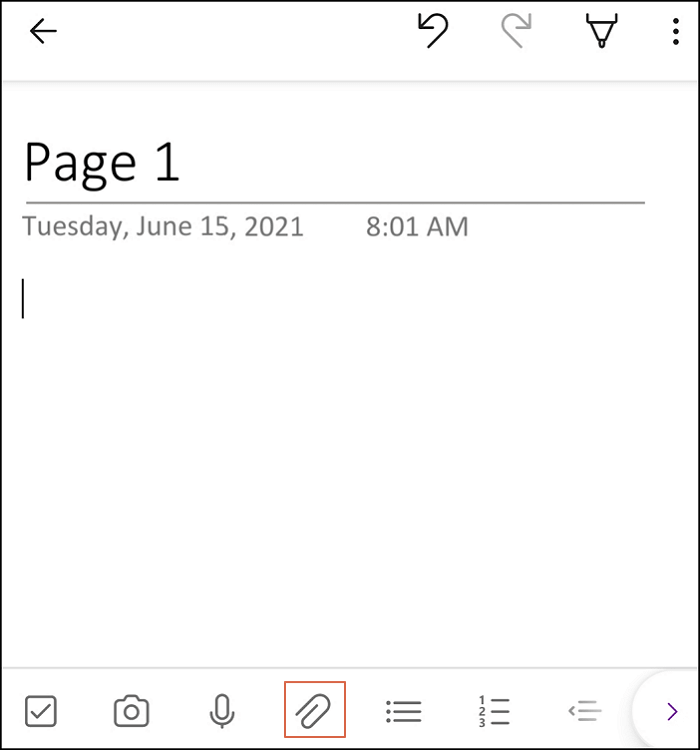Start a bulleted list
The width and height of the screenshot is (700, 750).
404,711
